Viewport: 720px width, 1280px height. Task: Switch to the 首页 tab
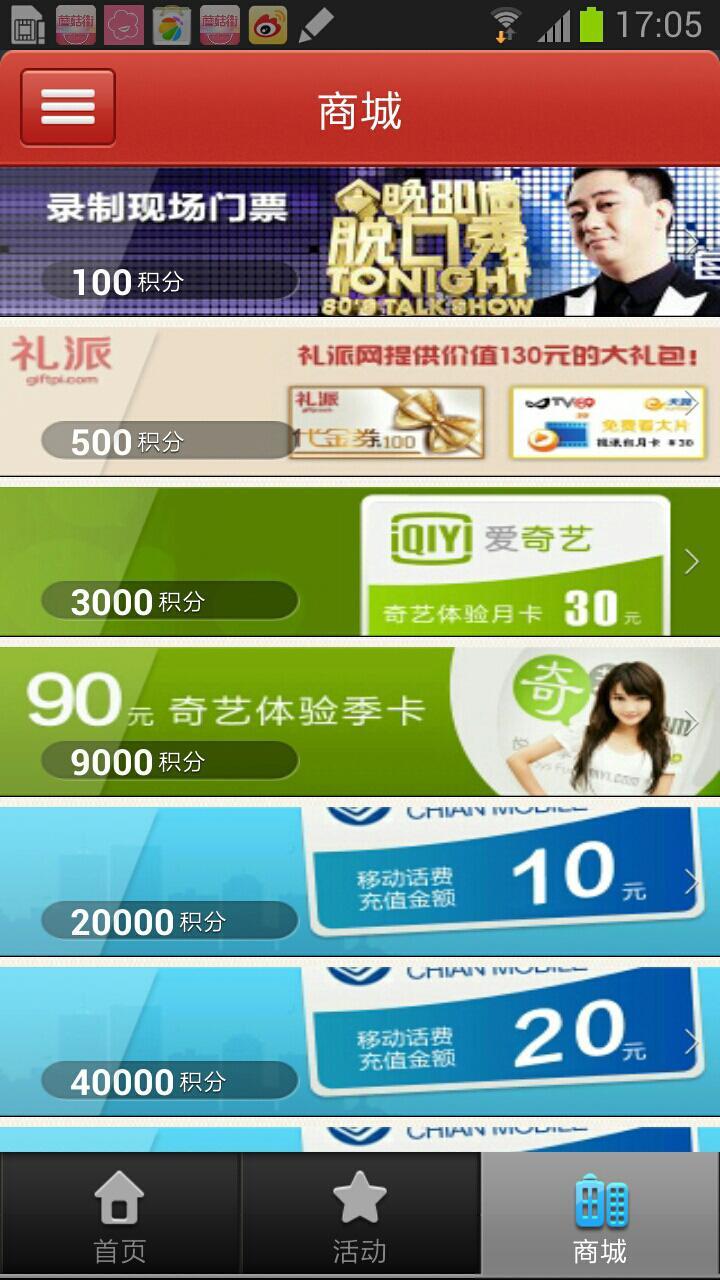coord(120,1216)
